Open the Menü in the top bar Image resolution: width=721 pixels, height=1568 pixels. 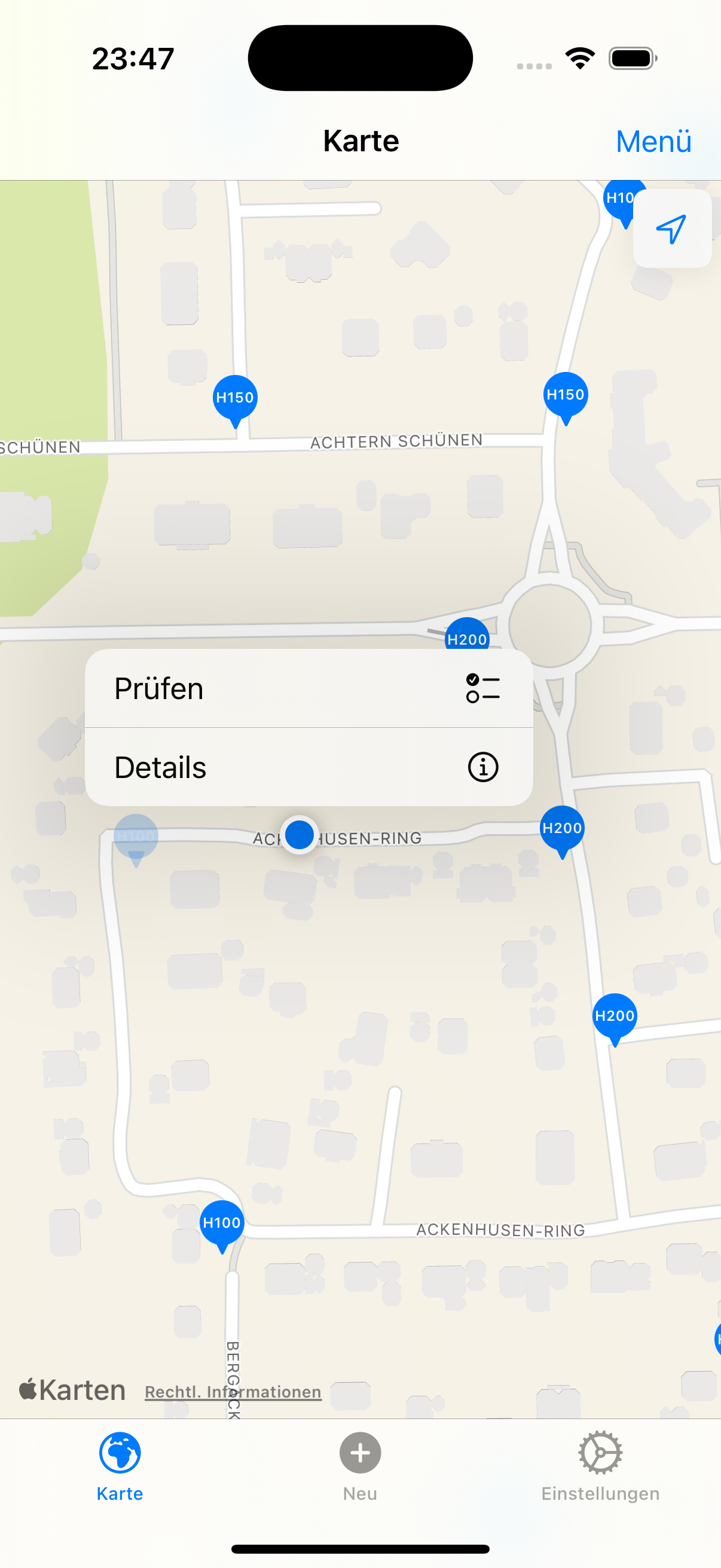(x=653, y=141)
